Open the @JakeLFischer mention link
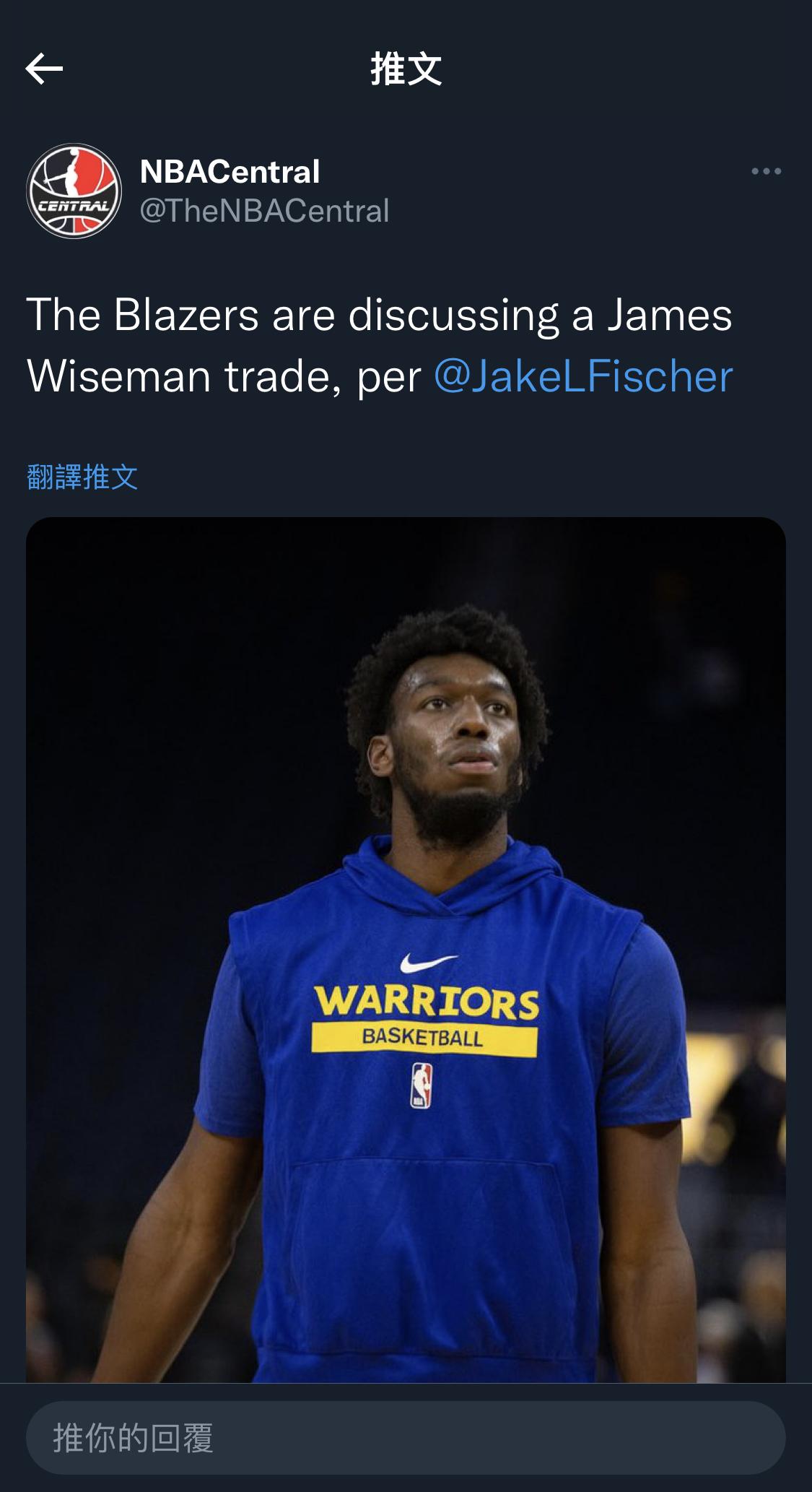Screen dimensions: 812x1492 583,377
